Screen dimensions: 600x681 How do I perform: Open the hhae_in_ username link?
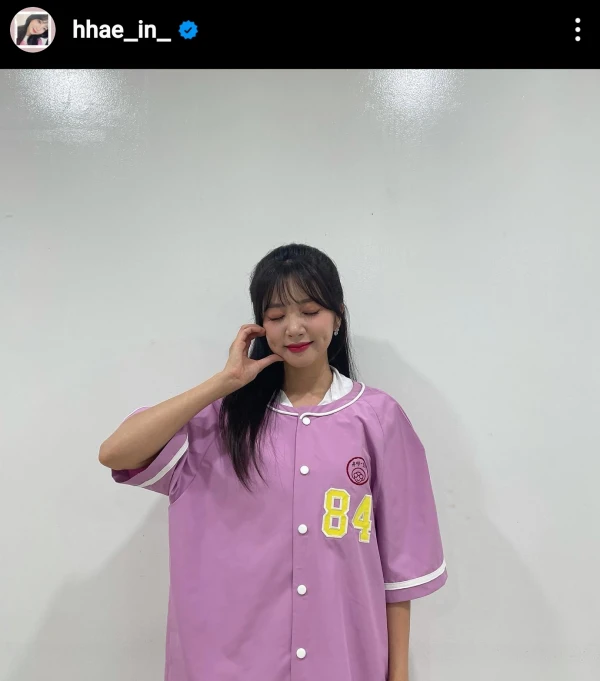coord(120,30)
